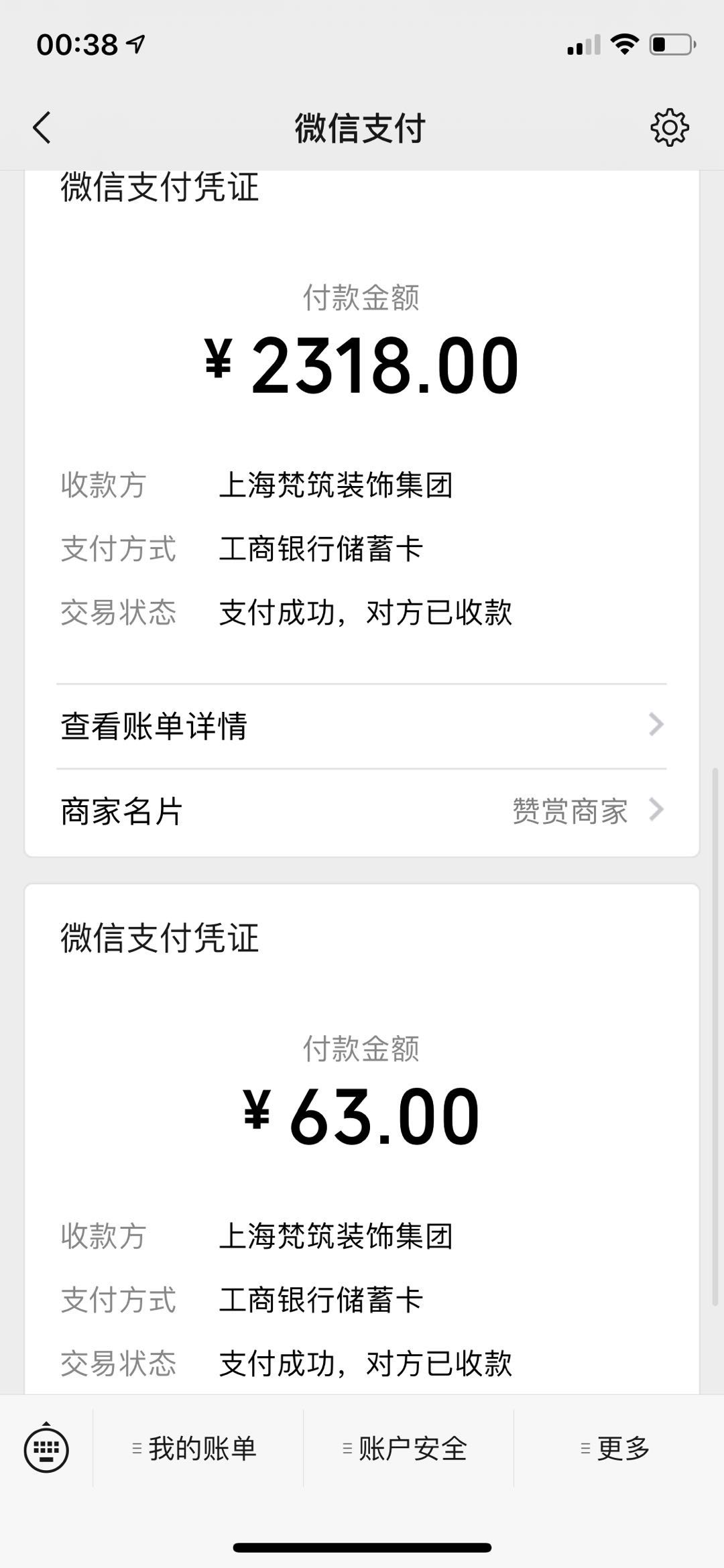Open the 我的账单 menu
This screenshot has height=1568, width=724.
click(196, 1449)
